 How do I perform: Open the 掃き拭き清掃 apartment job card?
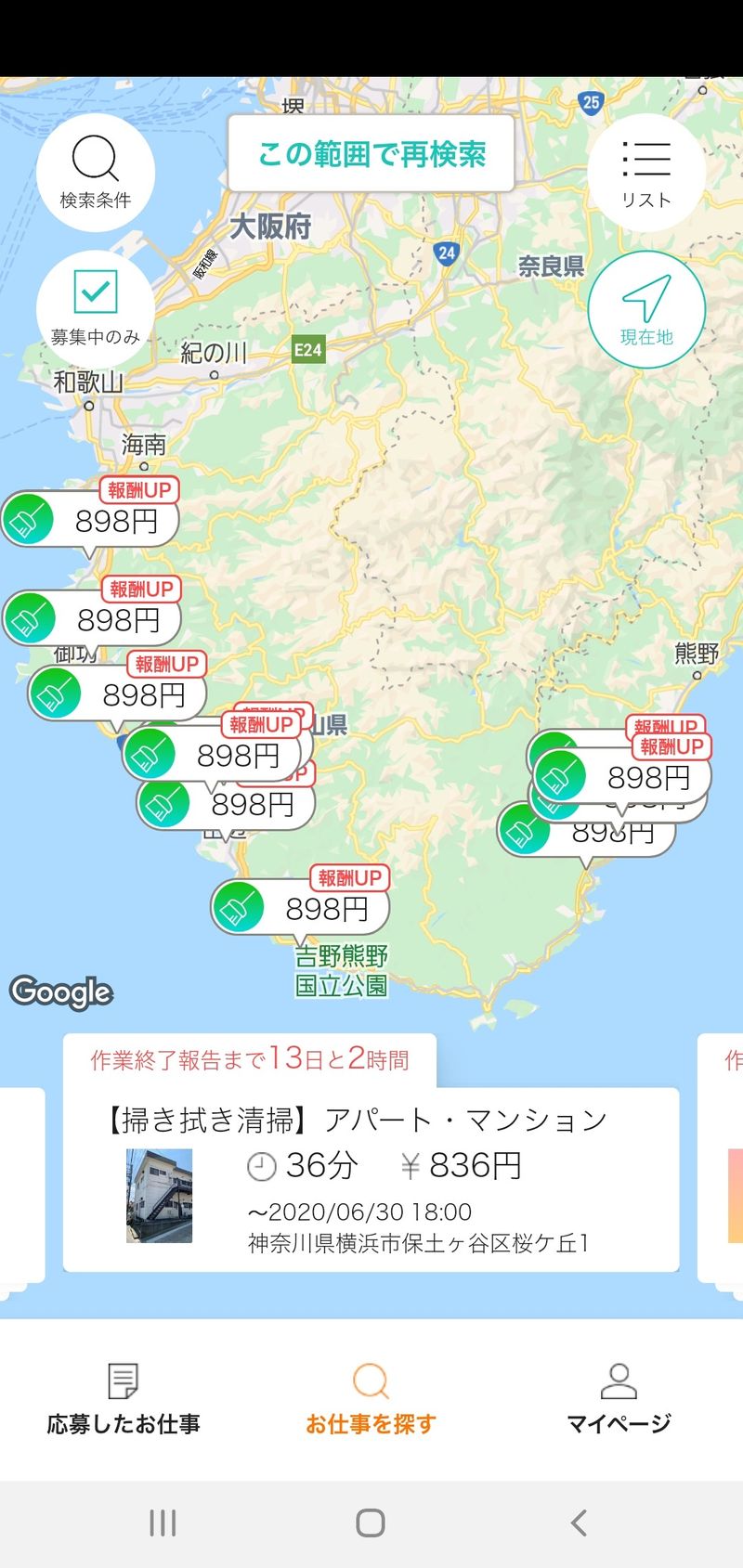[371, 1179]
